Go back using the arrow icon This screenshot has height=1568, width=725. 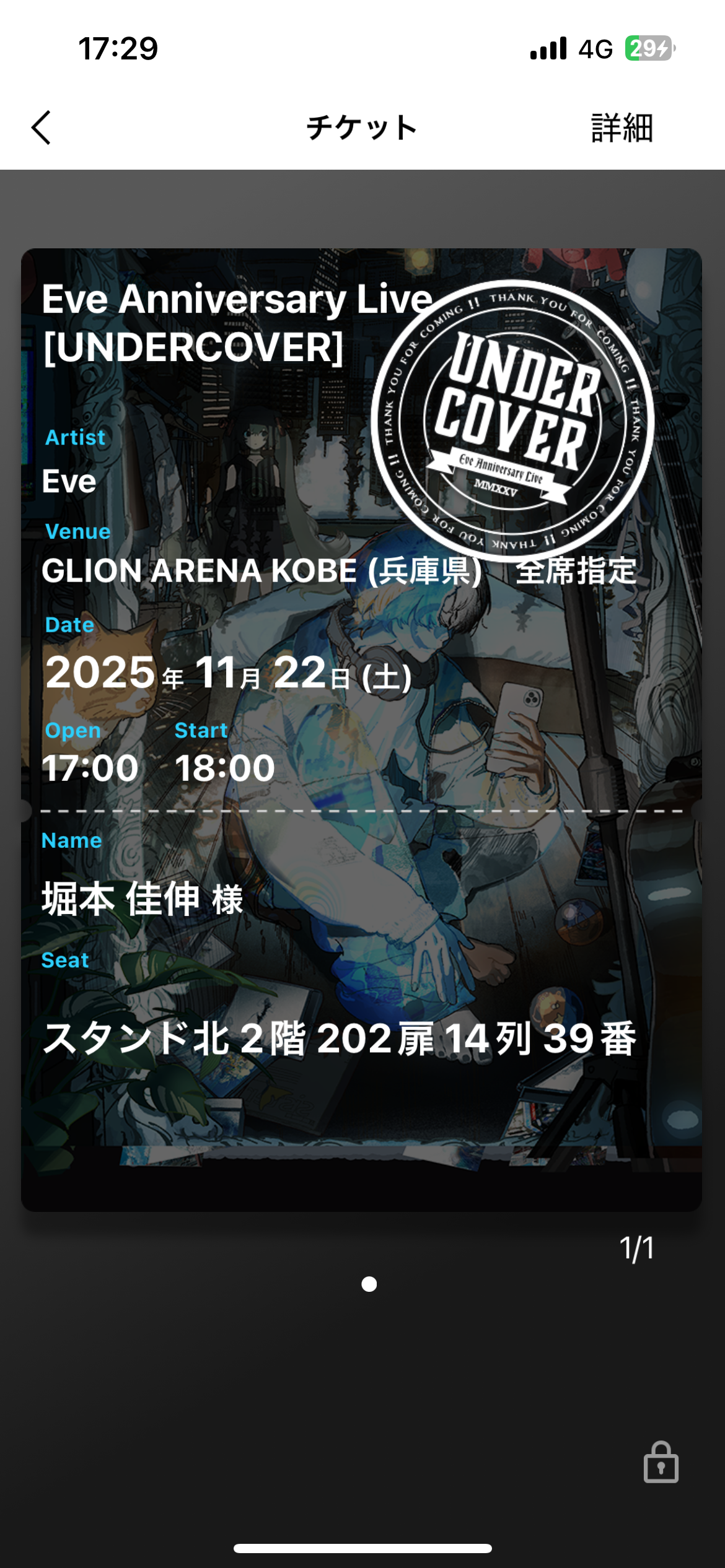[42, 128]
